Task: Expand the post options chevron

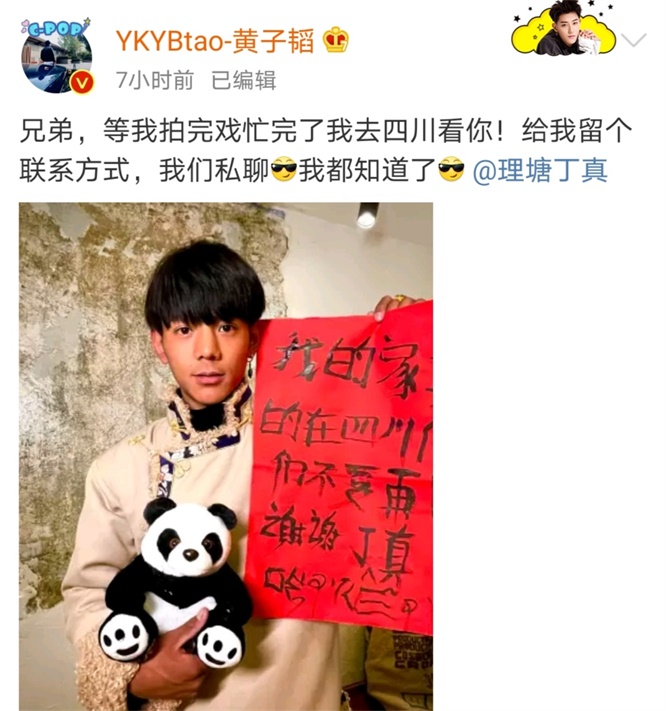Action: [x=634, y=40]
